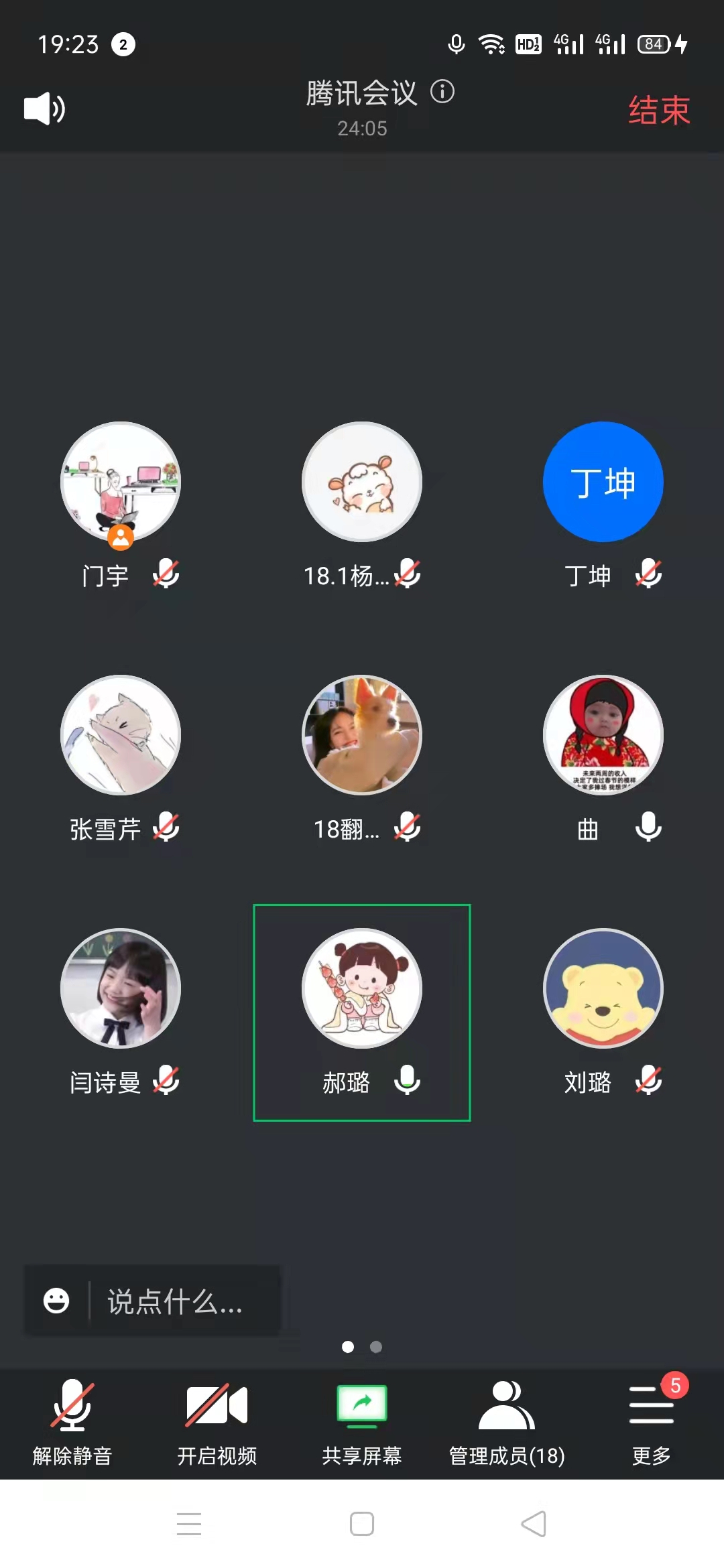Viewport: 724px width, 1568px height.
Task: Select the speaking participant 郝璐
Action: [x=362, y=989]
